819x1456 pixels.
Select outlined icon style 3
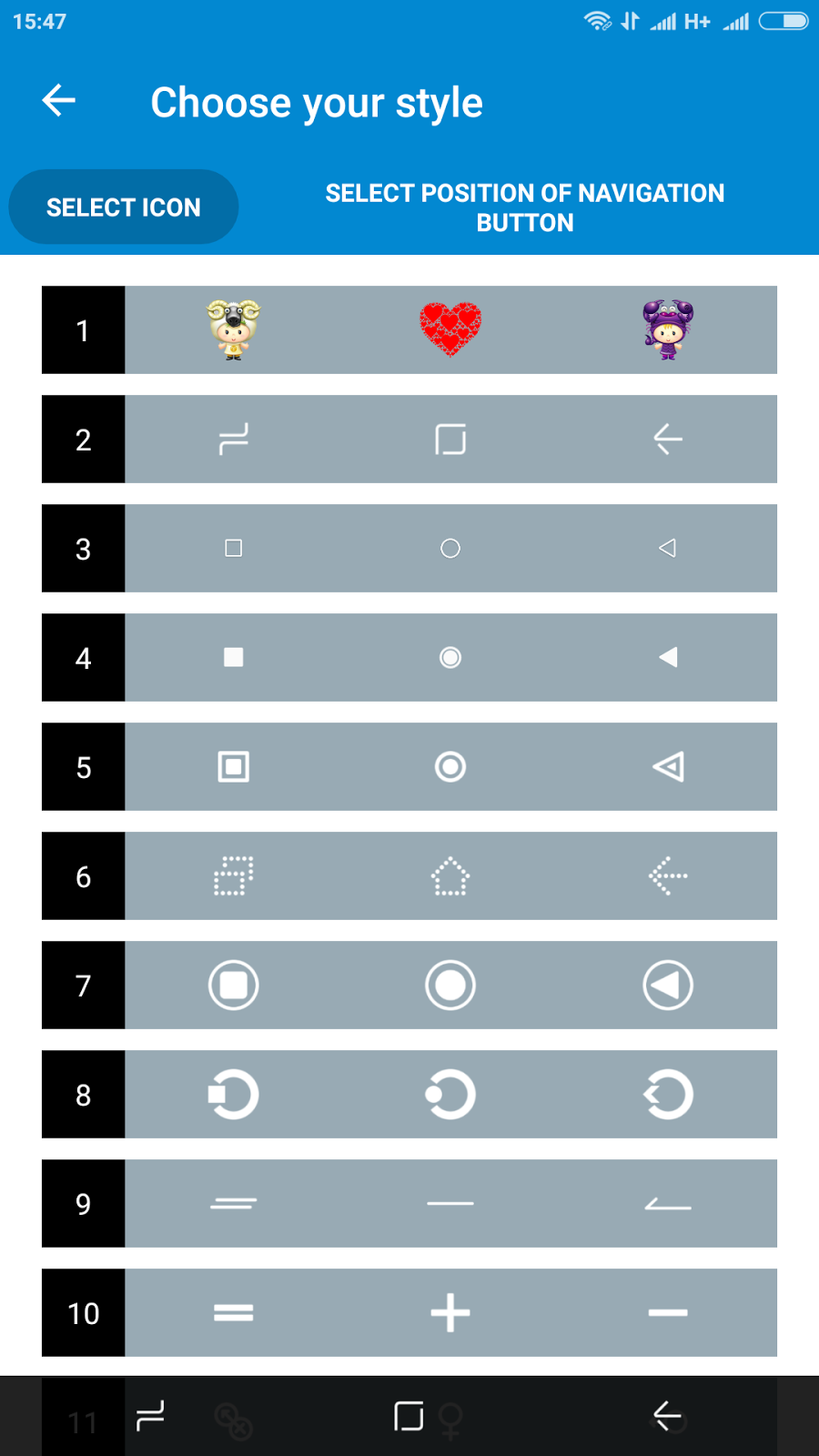click(409, 548)
